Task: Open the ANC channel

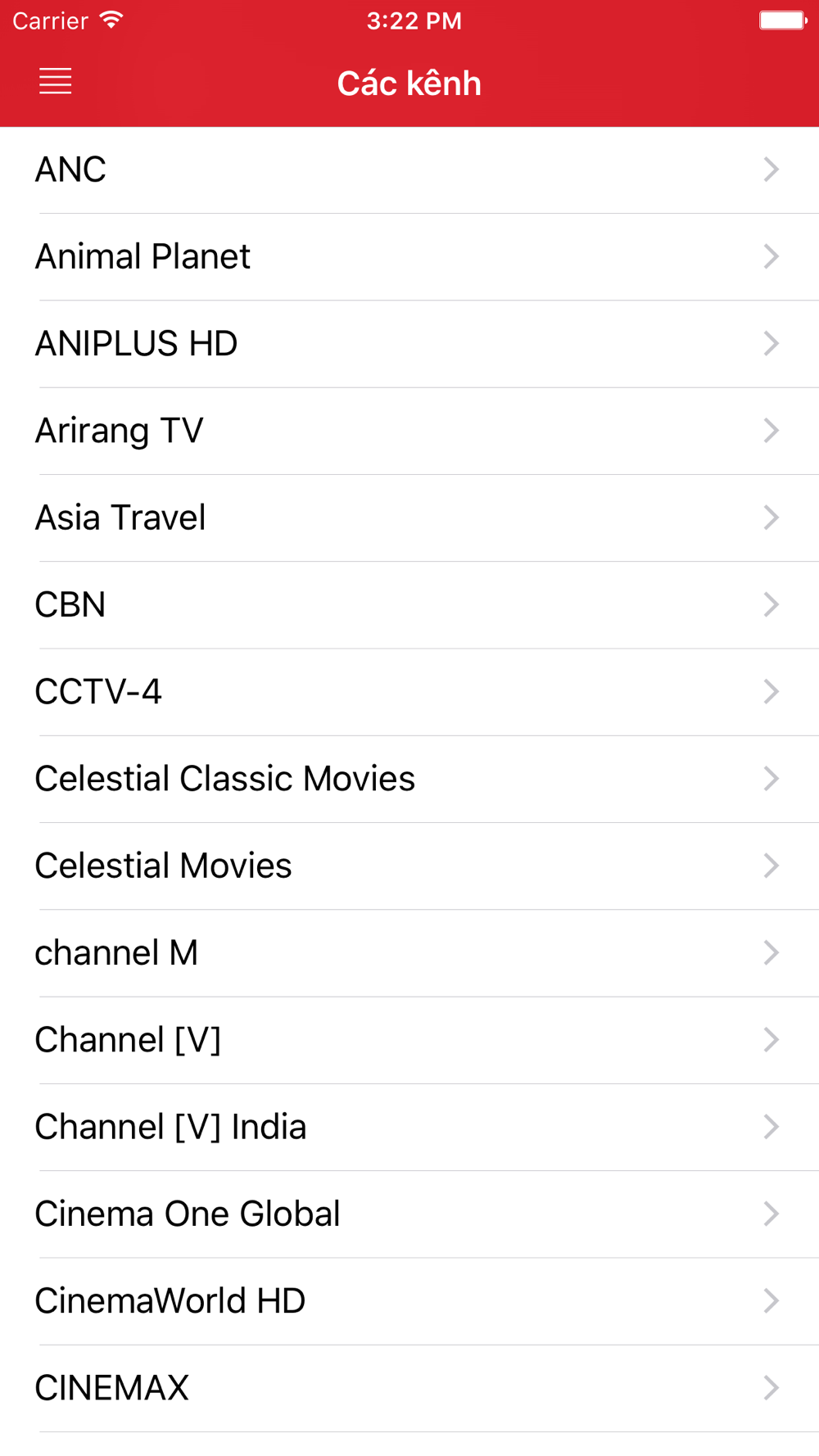Action: 409,170
